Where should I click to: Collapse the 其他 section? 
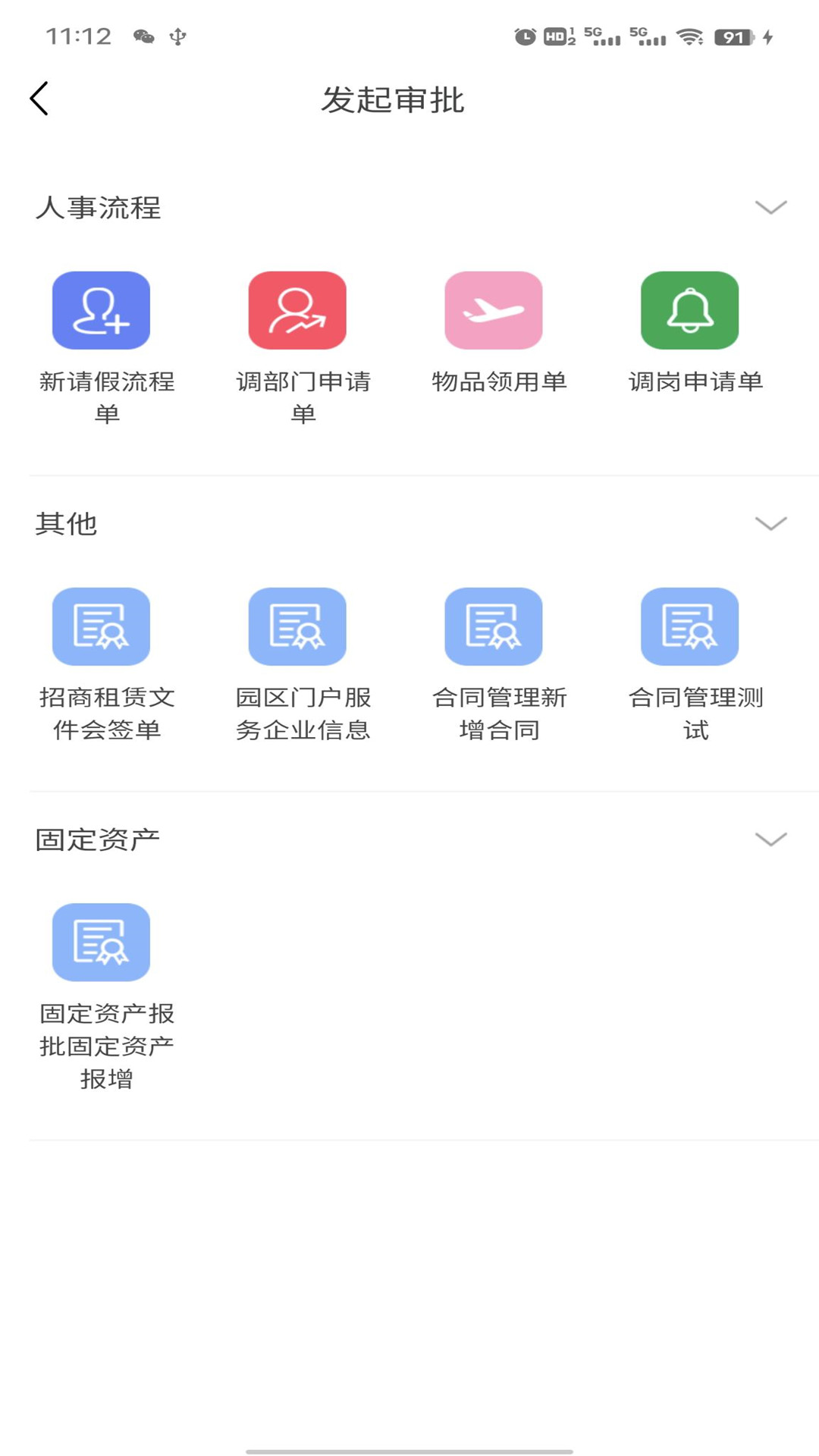[x=770, y=523]
